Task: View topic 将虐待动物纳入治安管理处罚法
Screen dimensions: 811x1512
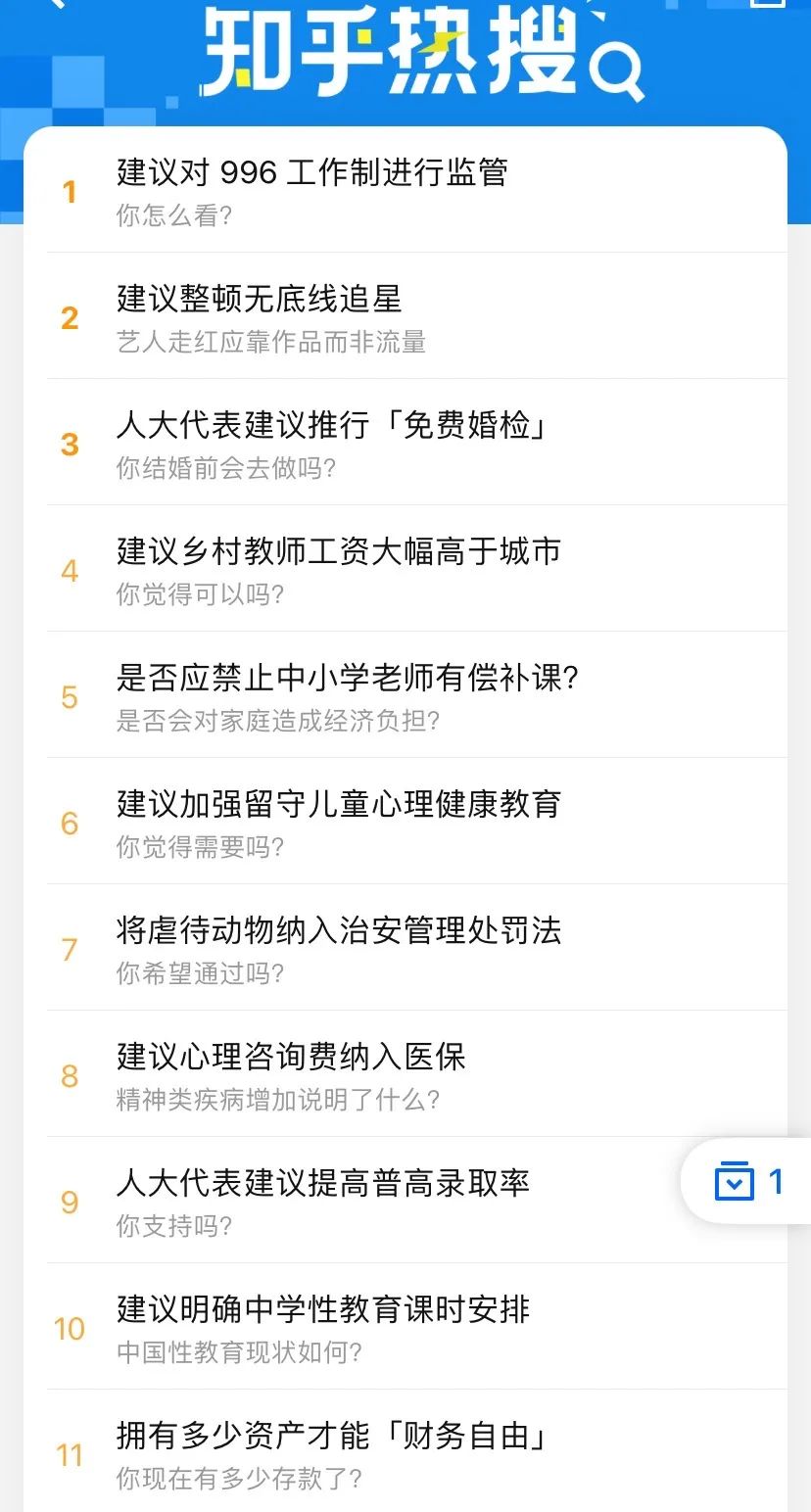Action: [x=416, y=948]
